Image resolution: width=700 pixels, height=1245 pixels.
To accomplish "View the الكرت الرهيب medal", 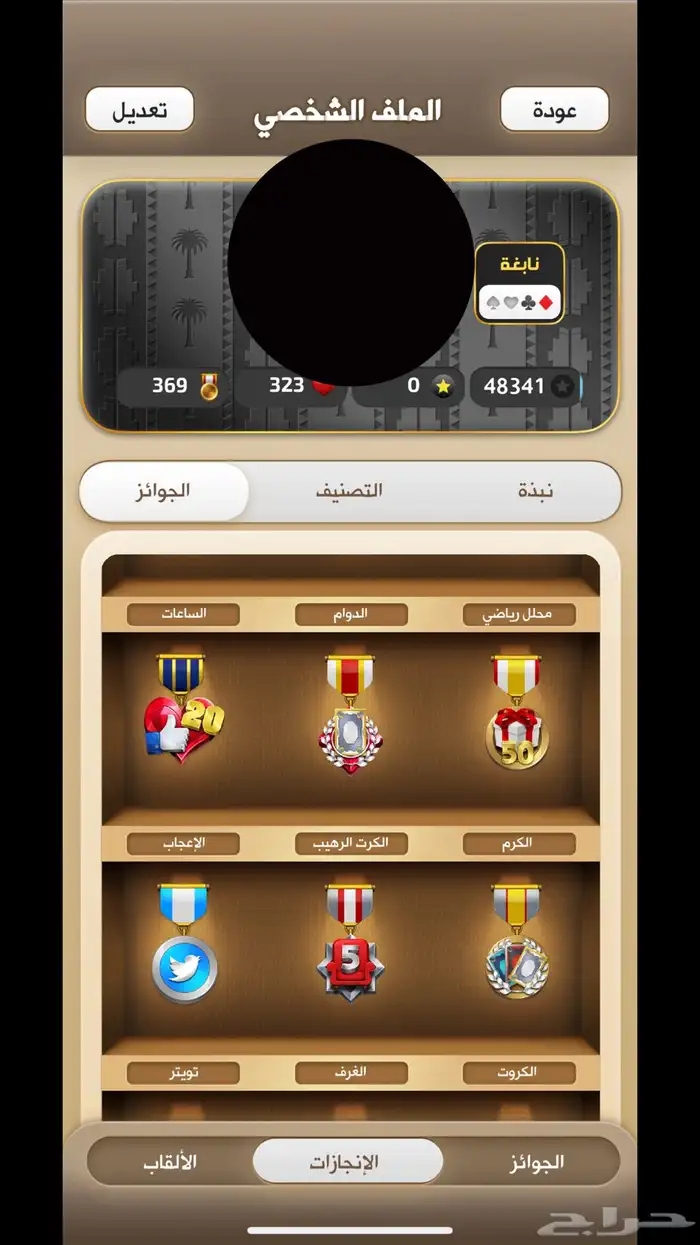I will [x=349, y=713].
